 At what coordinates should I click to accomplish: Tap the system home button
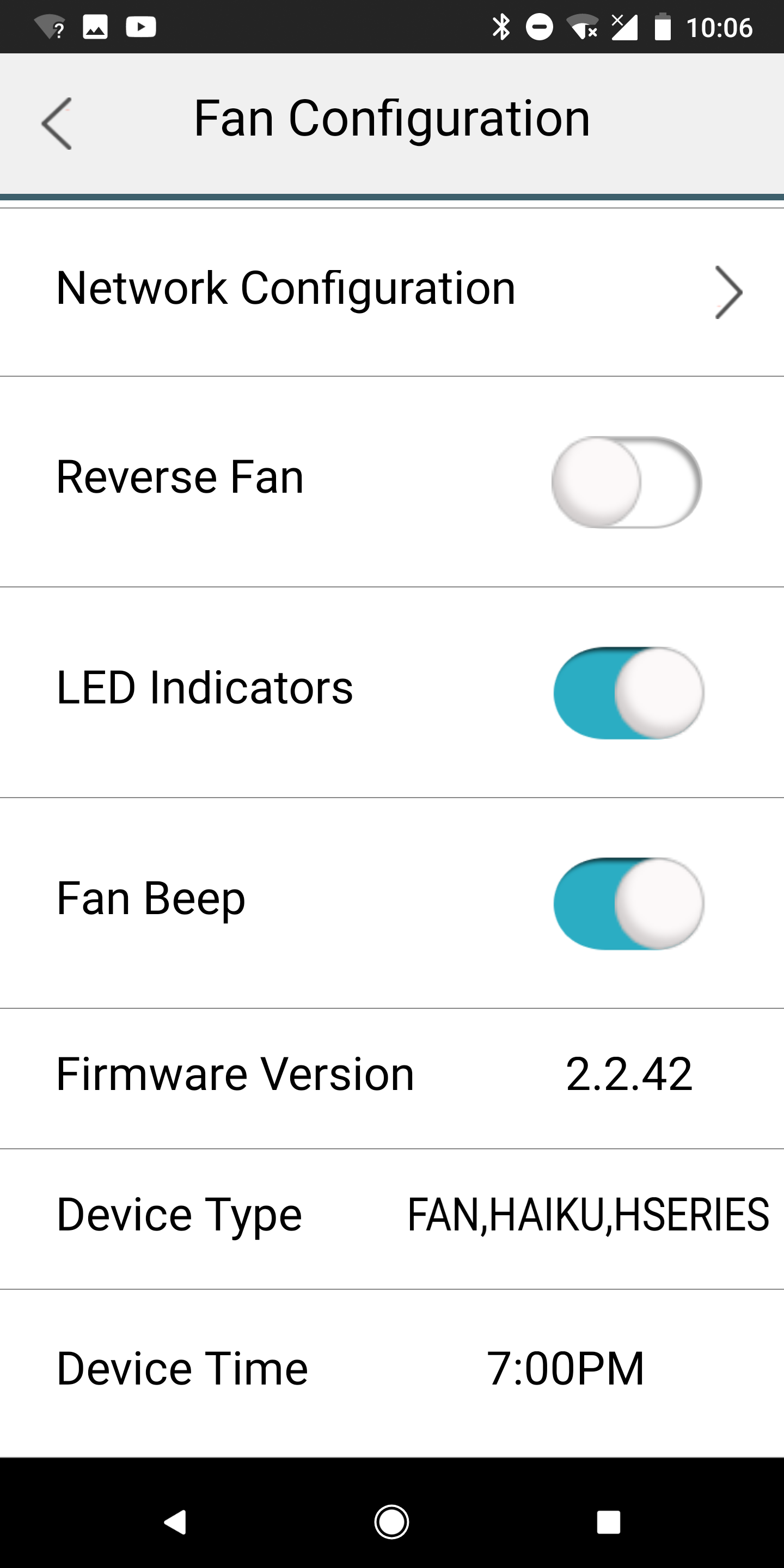click(x=391, y=1522)
